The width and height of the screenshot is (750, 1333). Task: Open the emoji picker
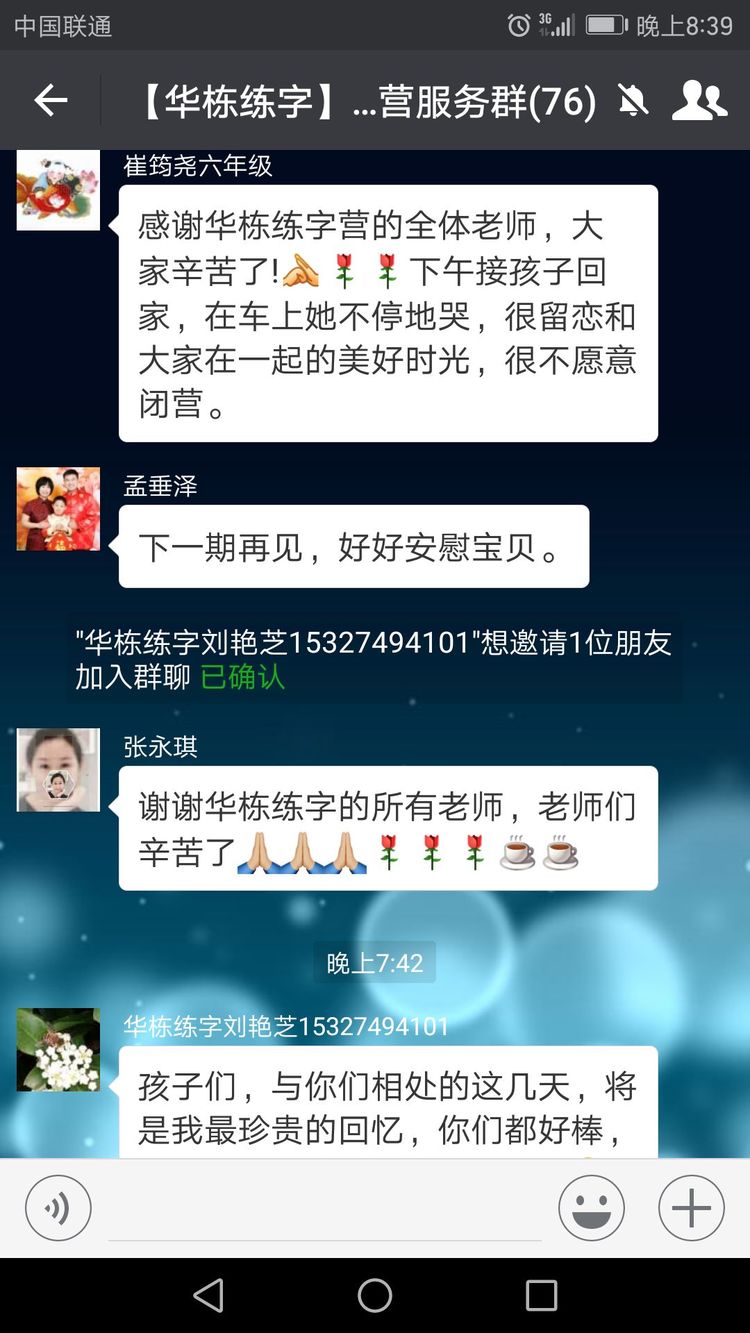591,1208
